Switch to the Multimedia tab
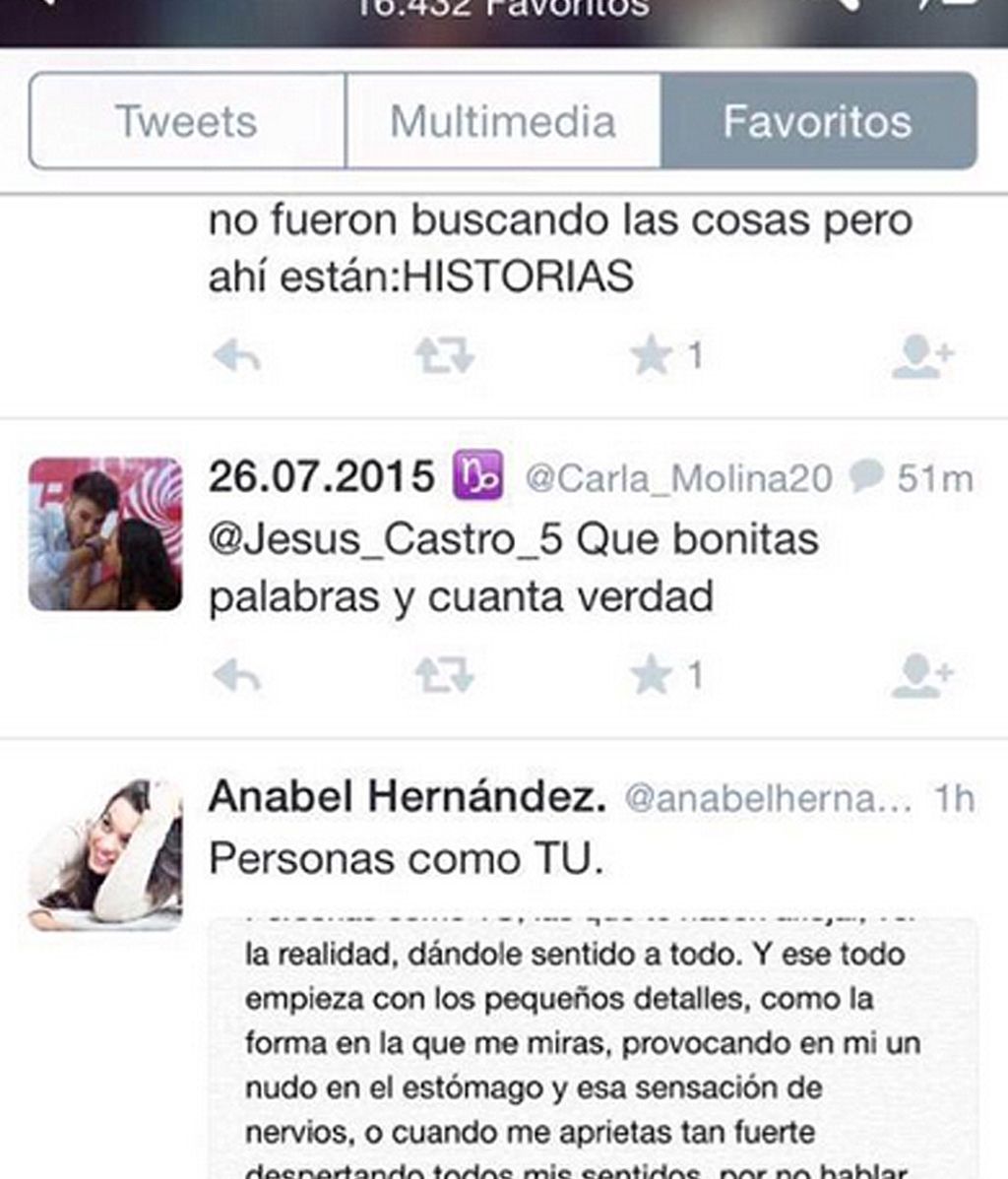The width and height of the screenshot is (1008, 1179). coord(503,122)
